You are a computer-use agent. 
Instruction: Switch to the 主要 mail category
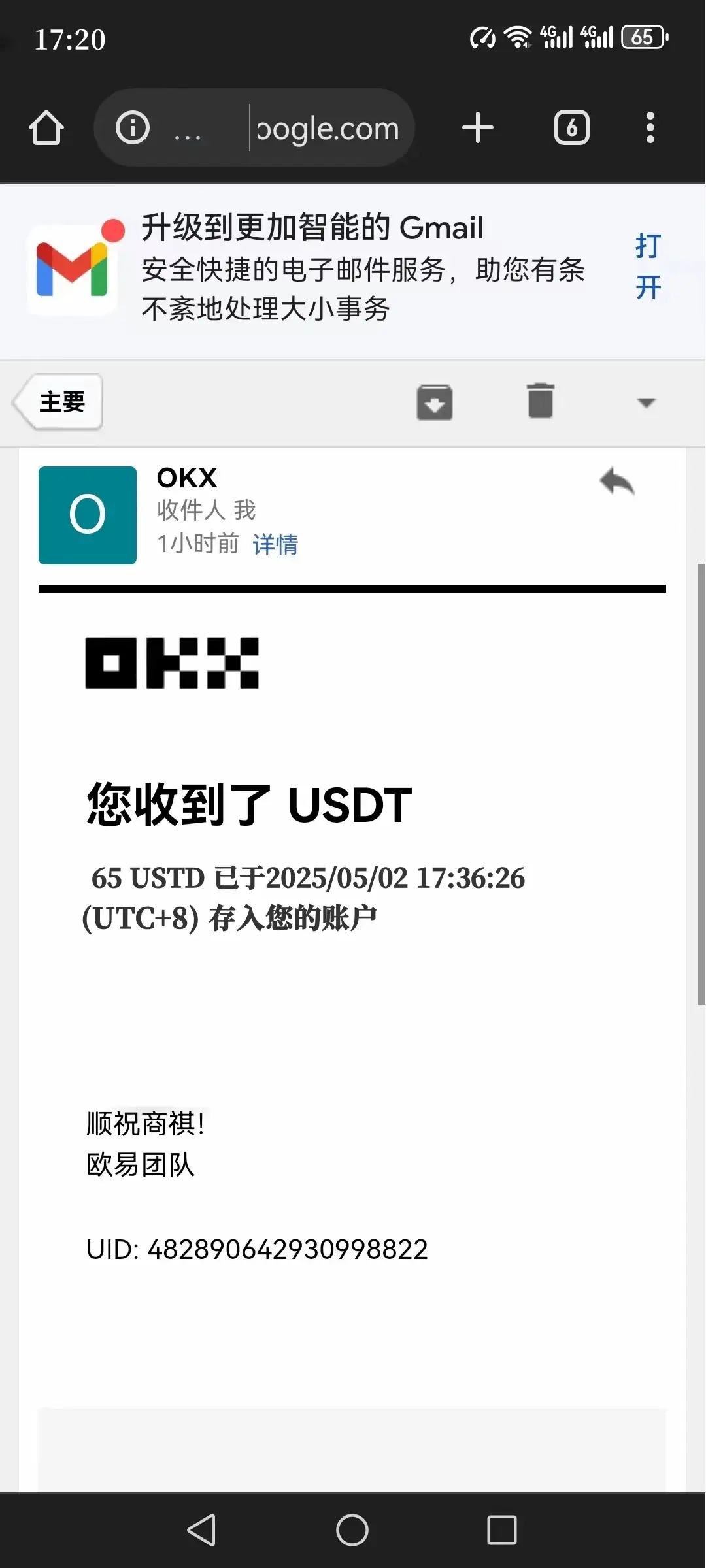[61, 402]
